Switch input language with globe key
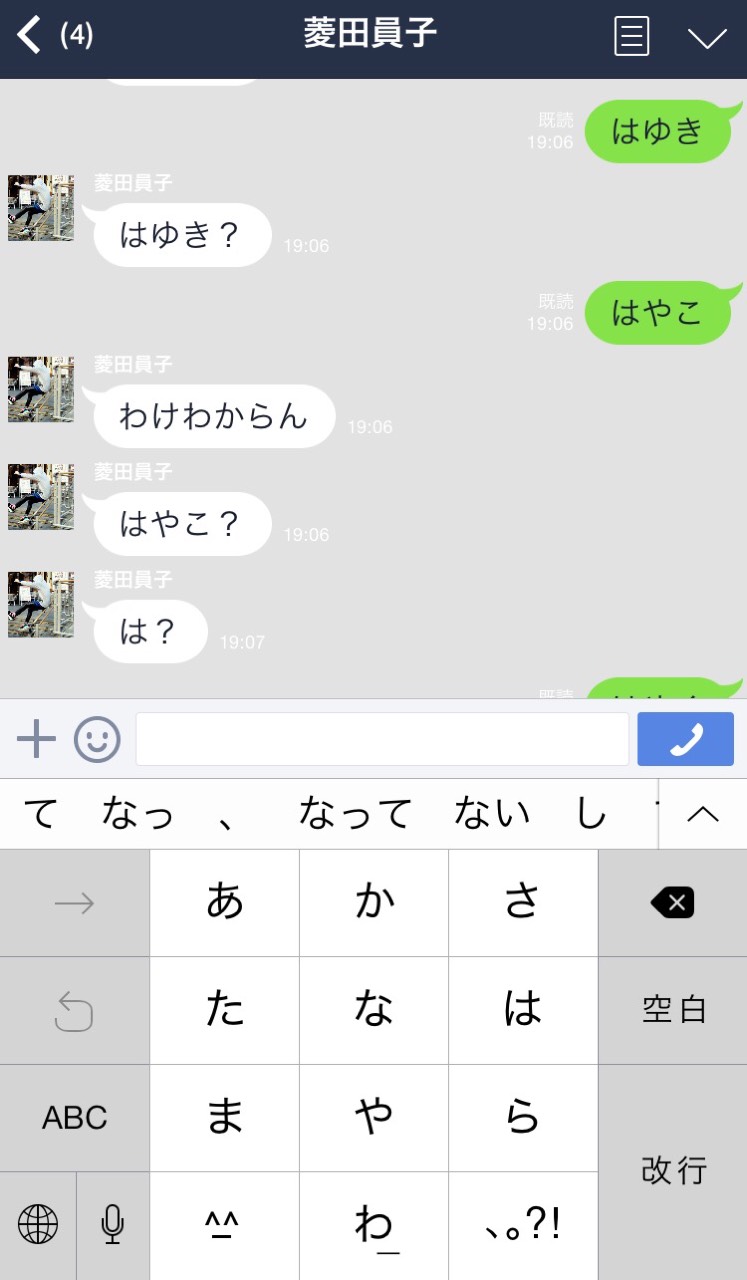 pyautogui.click(x=38, y=1225)
